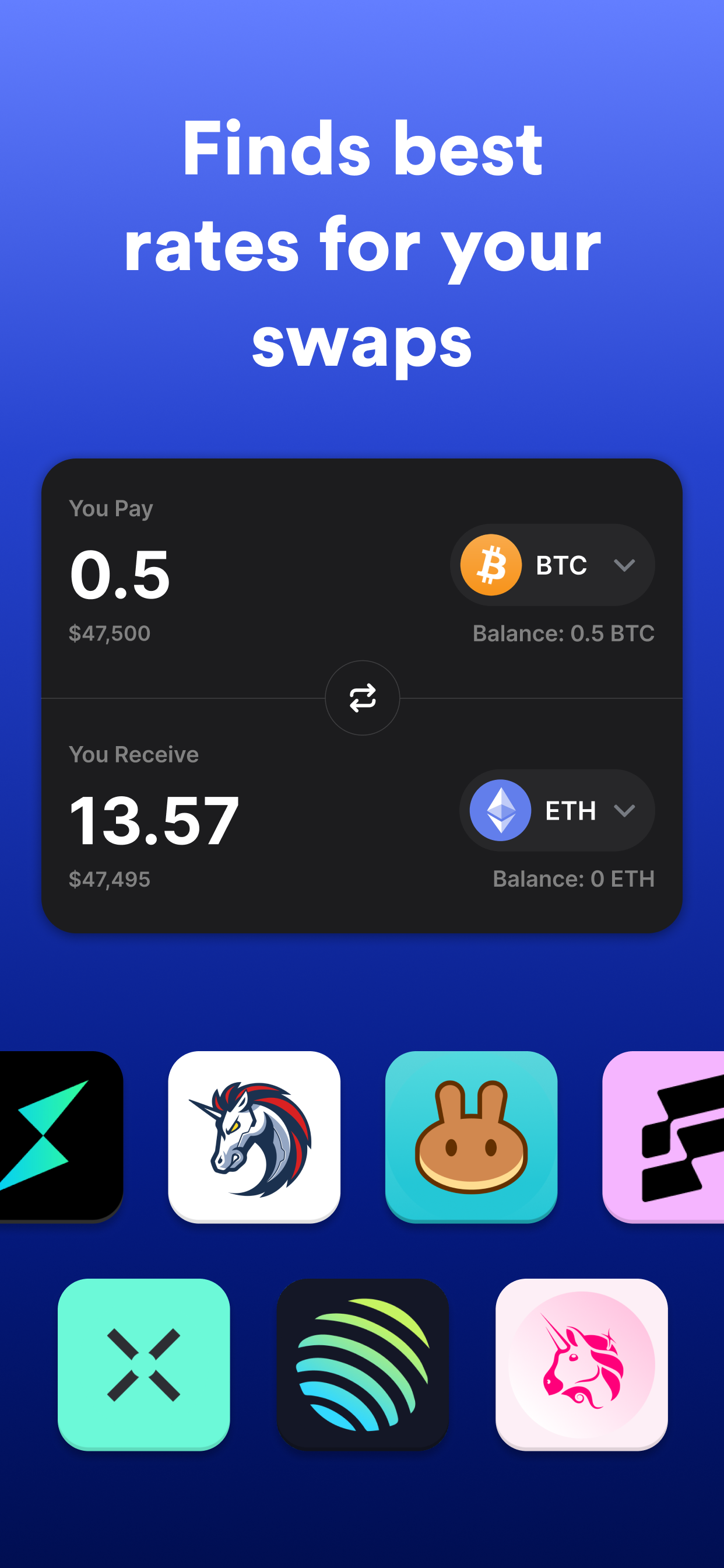Expand the chevron next to BTC
This screenshot has width=724, height=1568.
625,565
